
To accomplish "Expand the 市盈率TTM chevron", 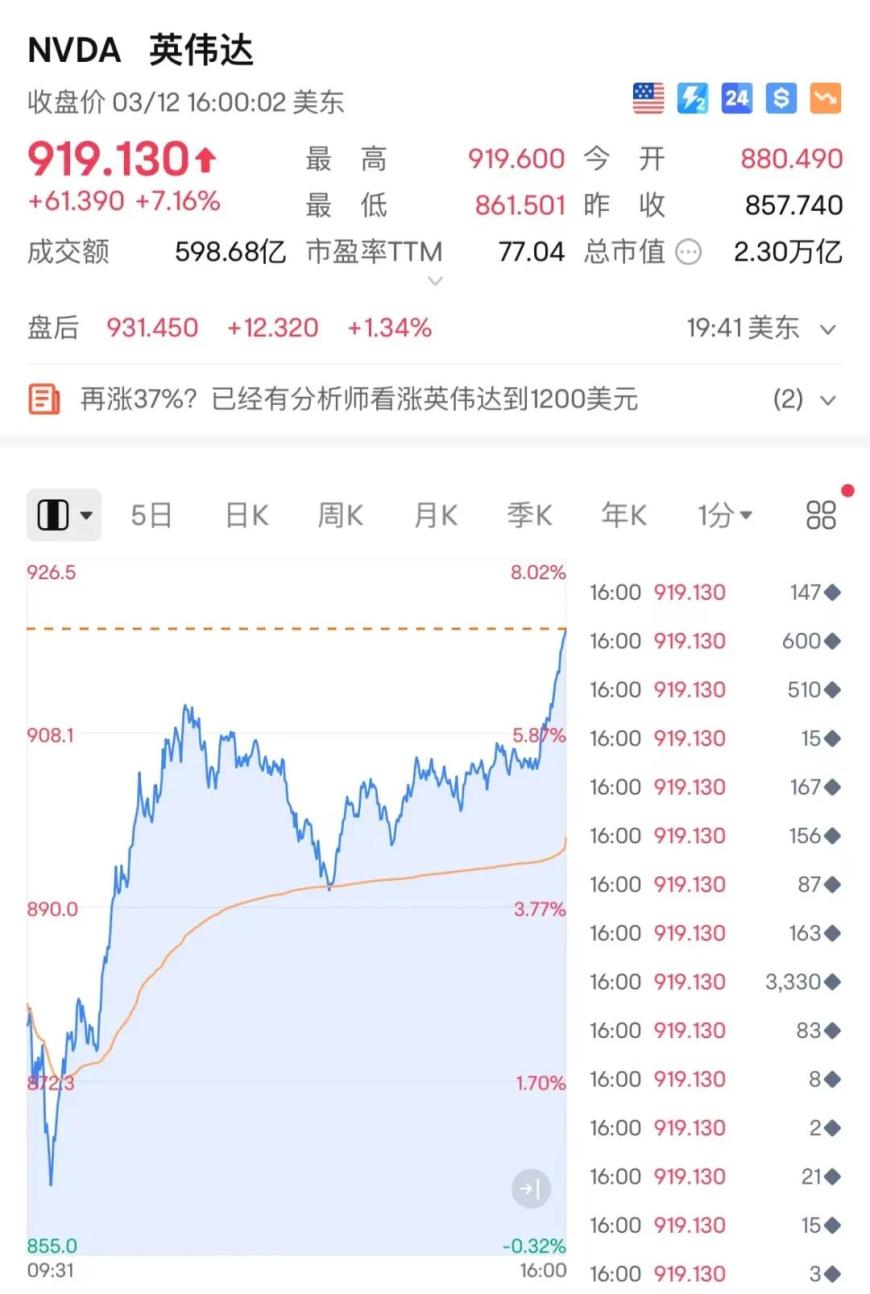I will (x=435, y=281).
